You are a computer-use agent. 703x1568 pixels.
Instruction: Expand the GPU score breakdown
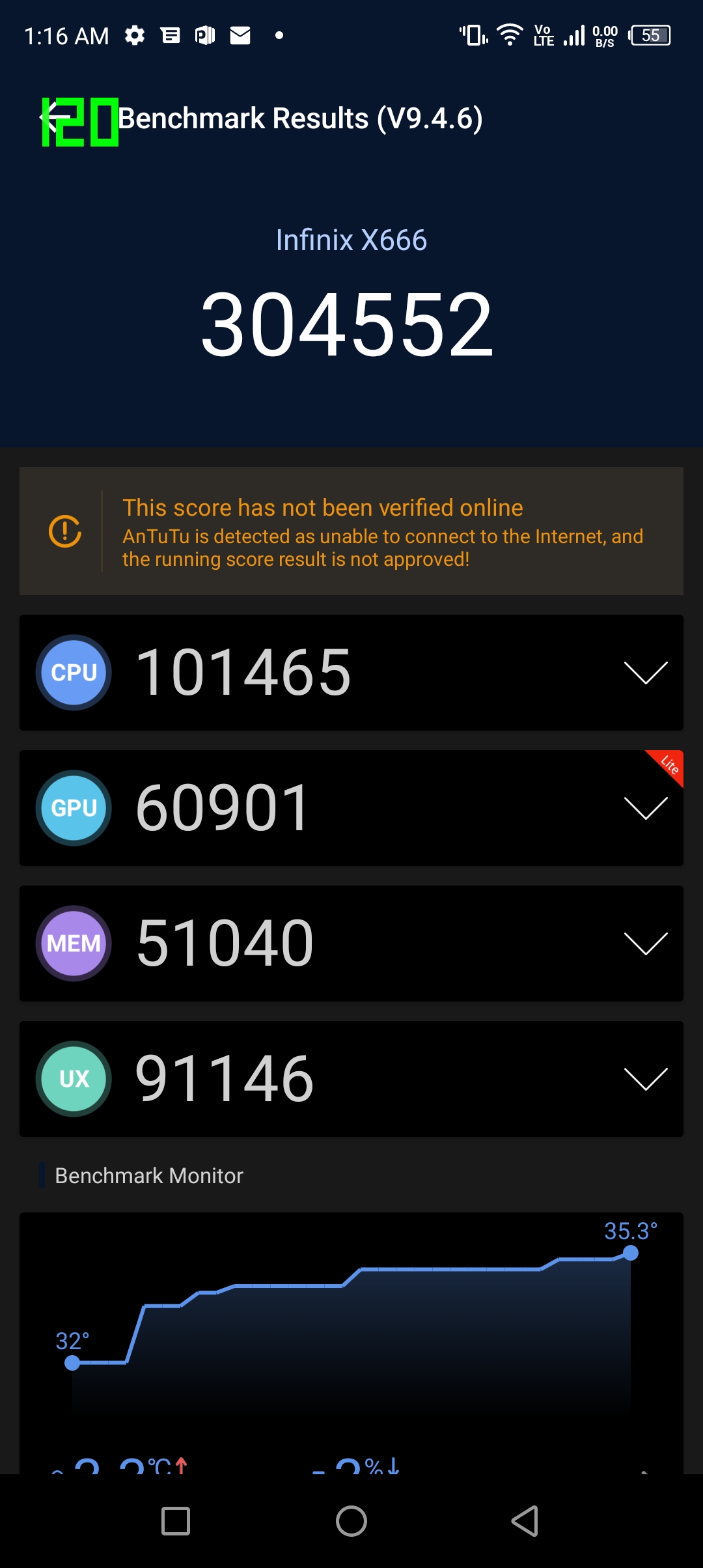(645, 808)
